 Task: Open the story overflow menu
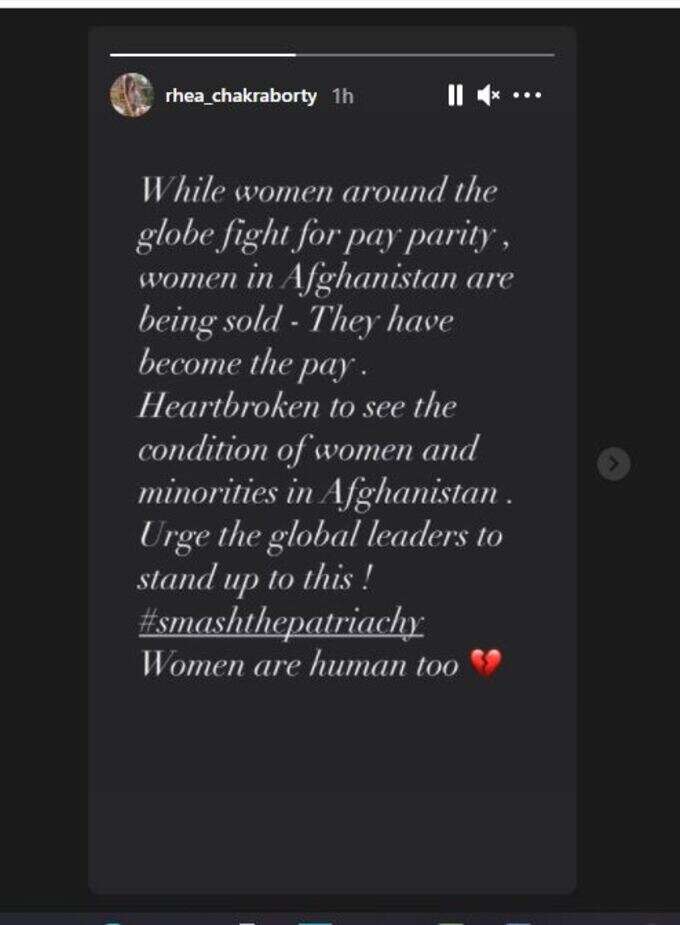[x=527, y=96]
